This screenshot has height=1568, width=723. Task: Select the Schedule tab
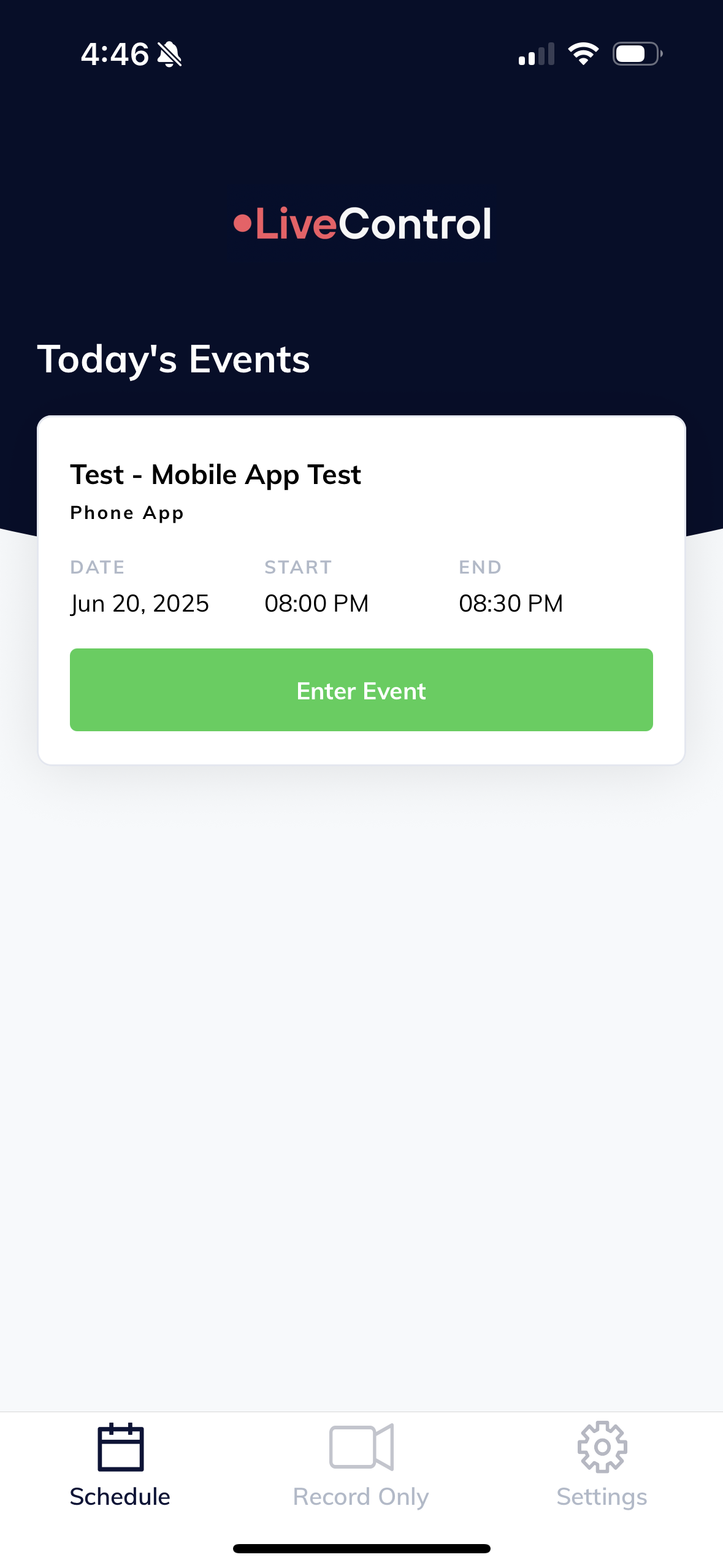(x=120, y=1464)
